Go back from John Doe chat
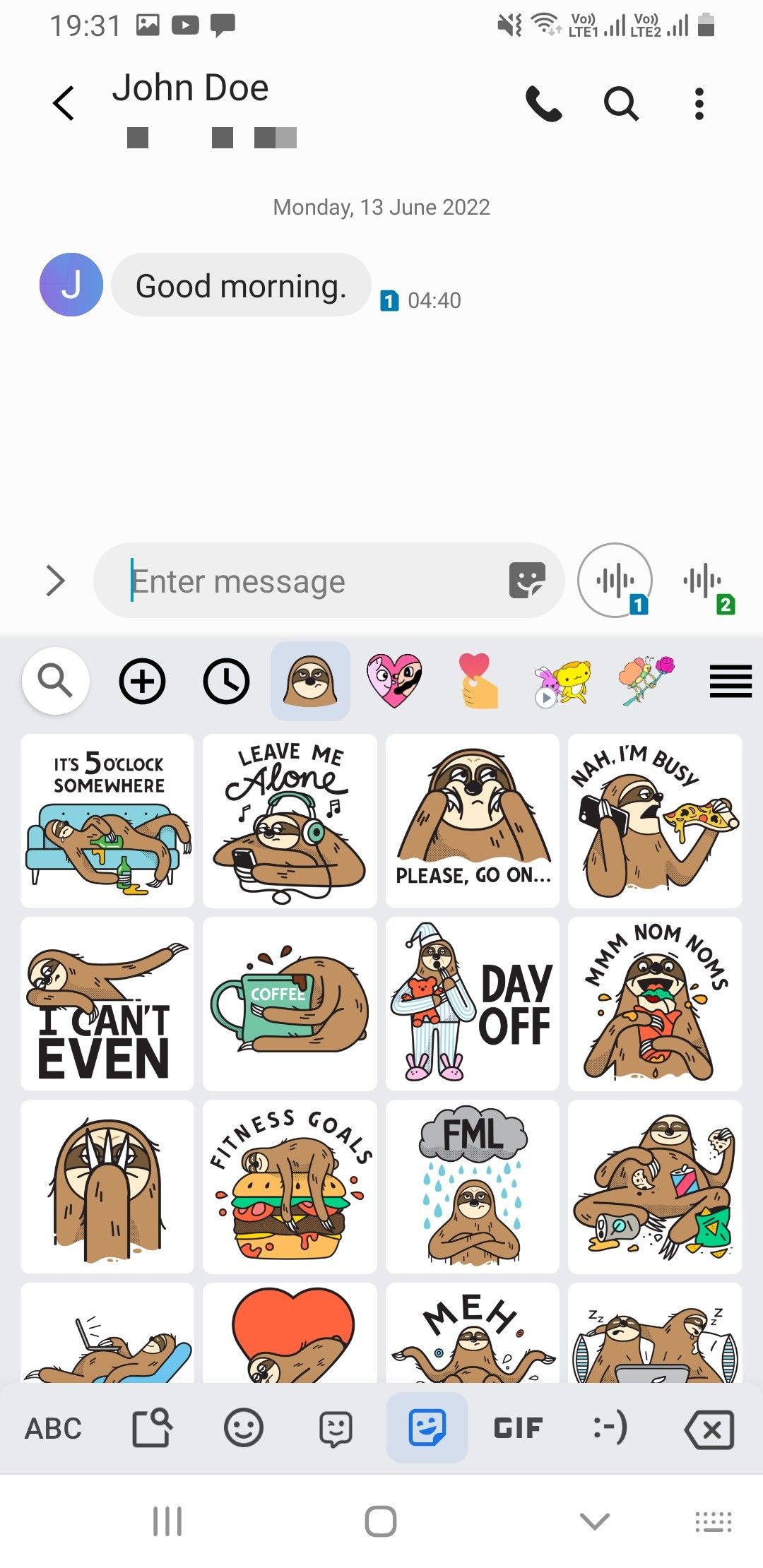The image size is (763, 1568). point(64,104)
